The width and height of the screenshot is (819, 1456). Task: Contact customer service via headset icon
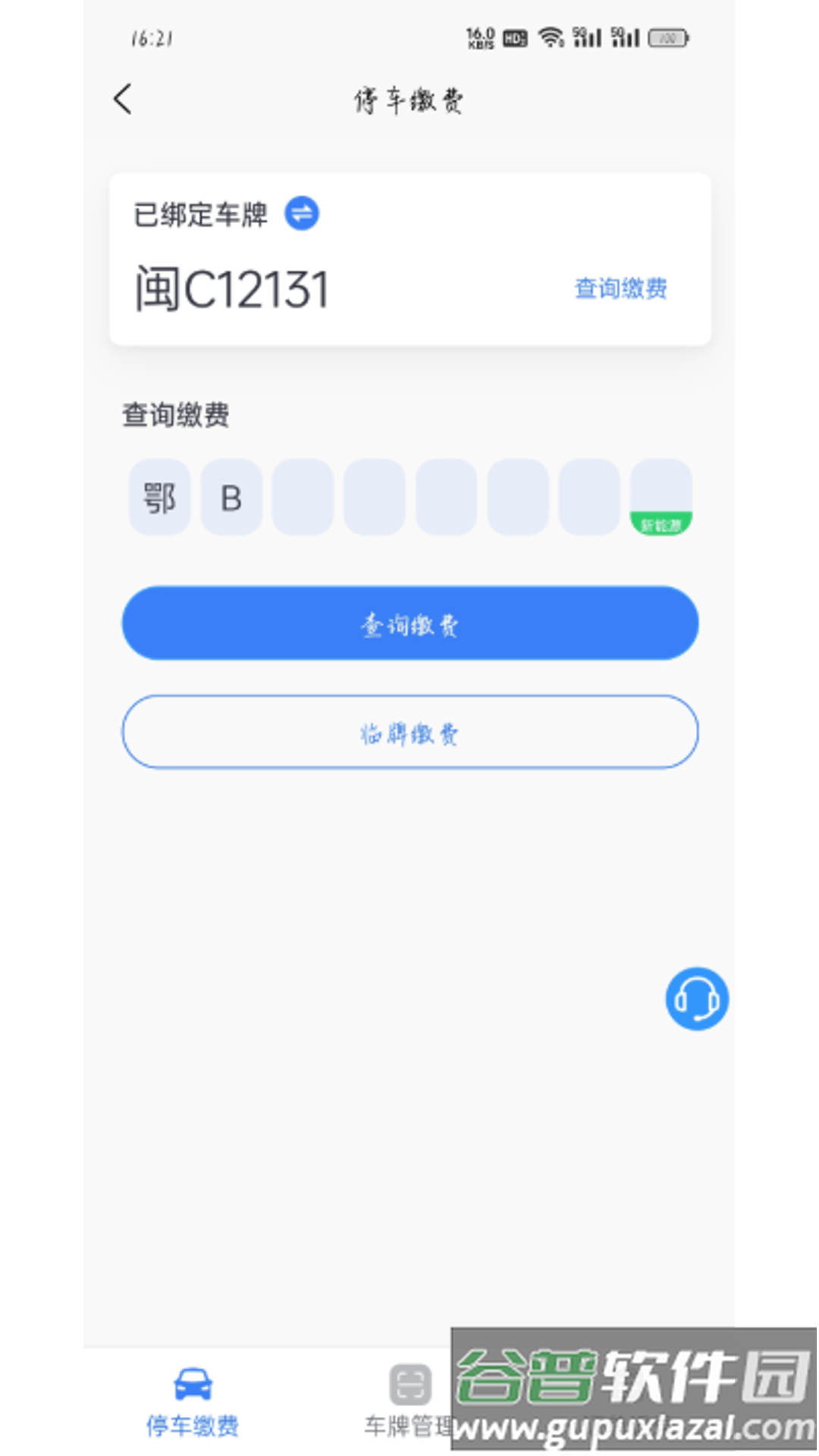tap(696, 999)
